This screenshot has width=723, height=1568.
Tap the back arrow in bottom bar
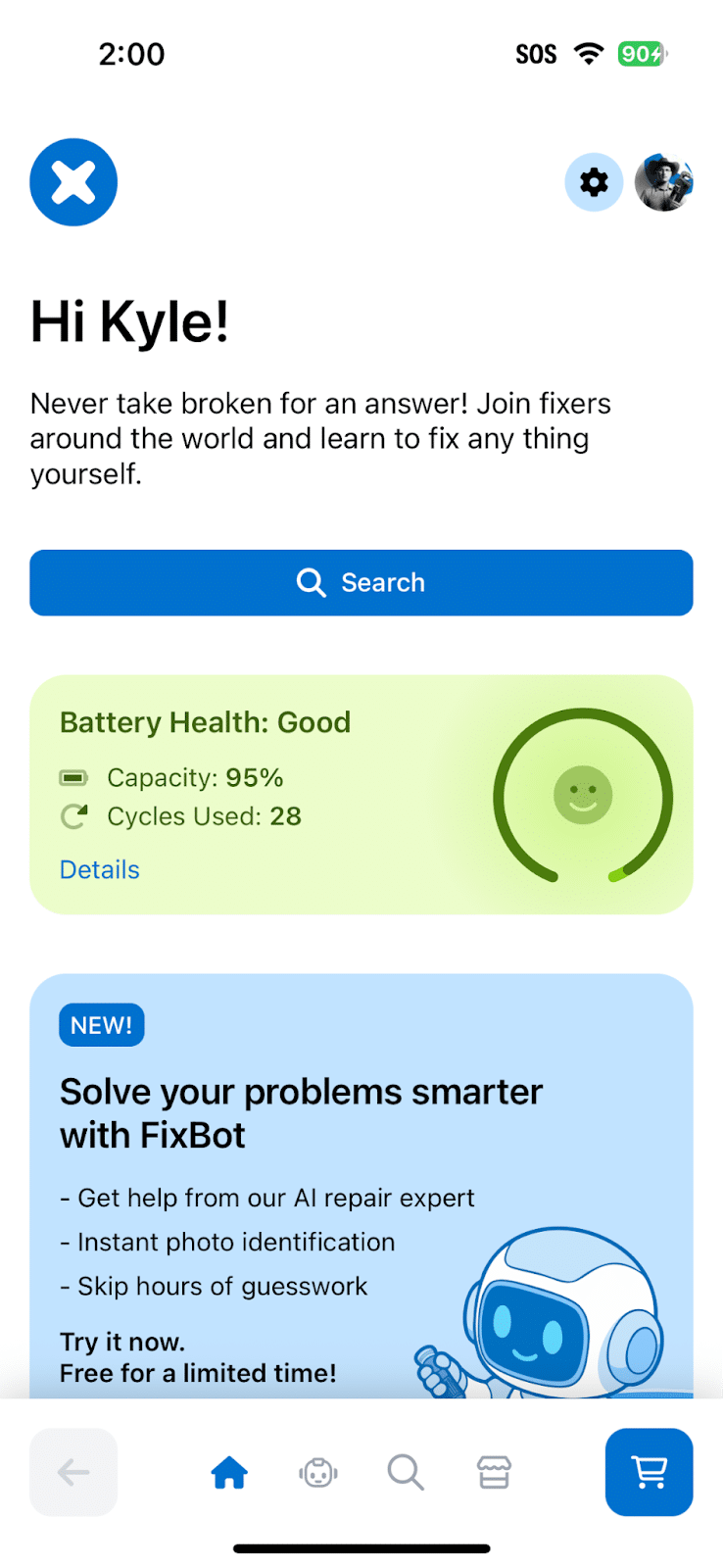[72, 1472]
